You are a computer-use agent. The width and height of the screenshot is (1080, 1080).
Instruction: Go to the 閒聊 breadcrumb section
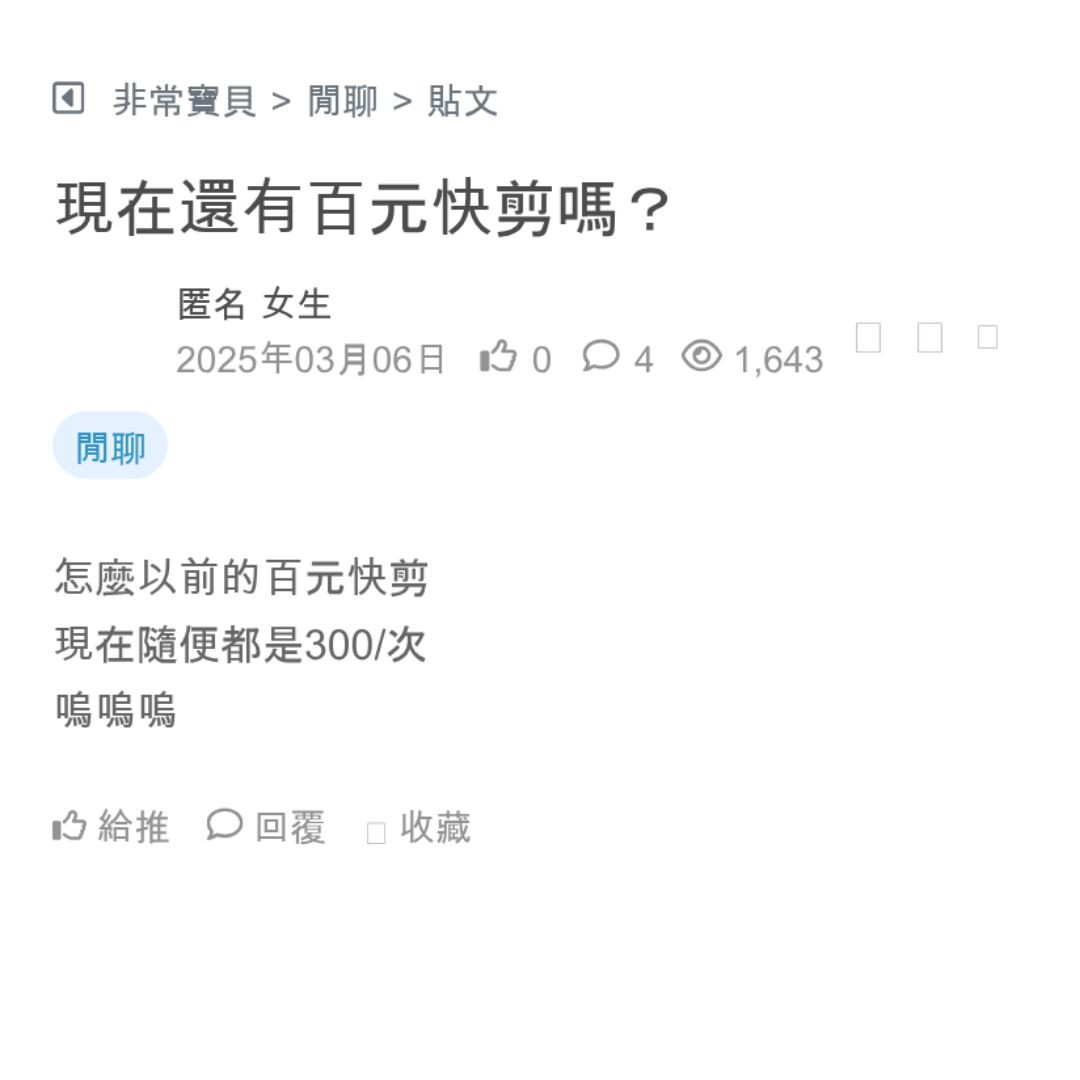point(342,101)
